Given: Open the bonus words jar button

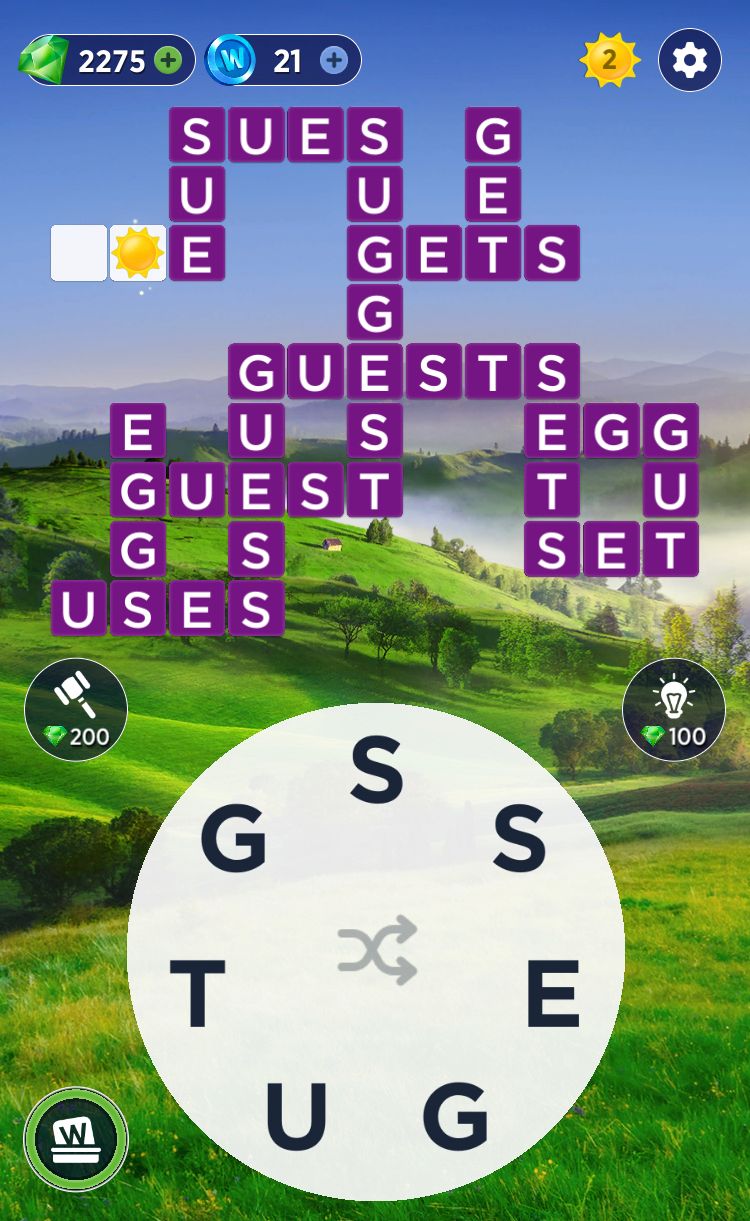Looking at the screenshot, I should coord(76,1139).
